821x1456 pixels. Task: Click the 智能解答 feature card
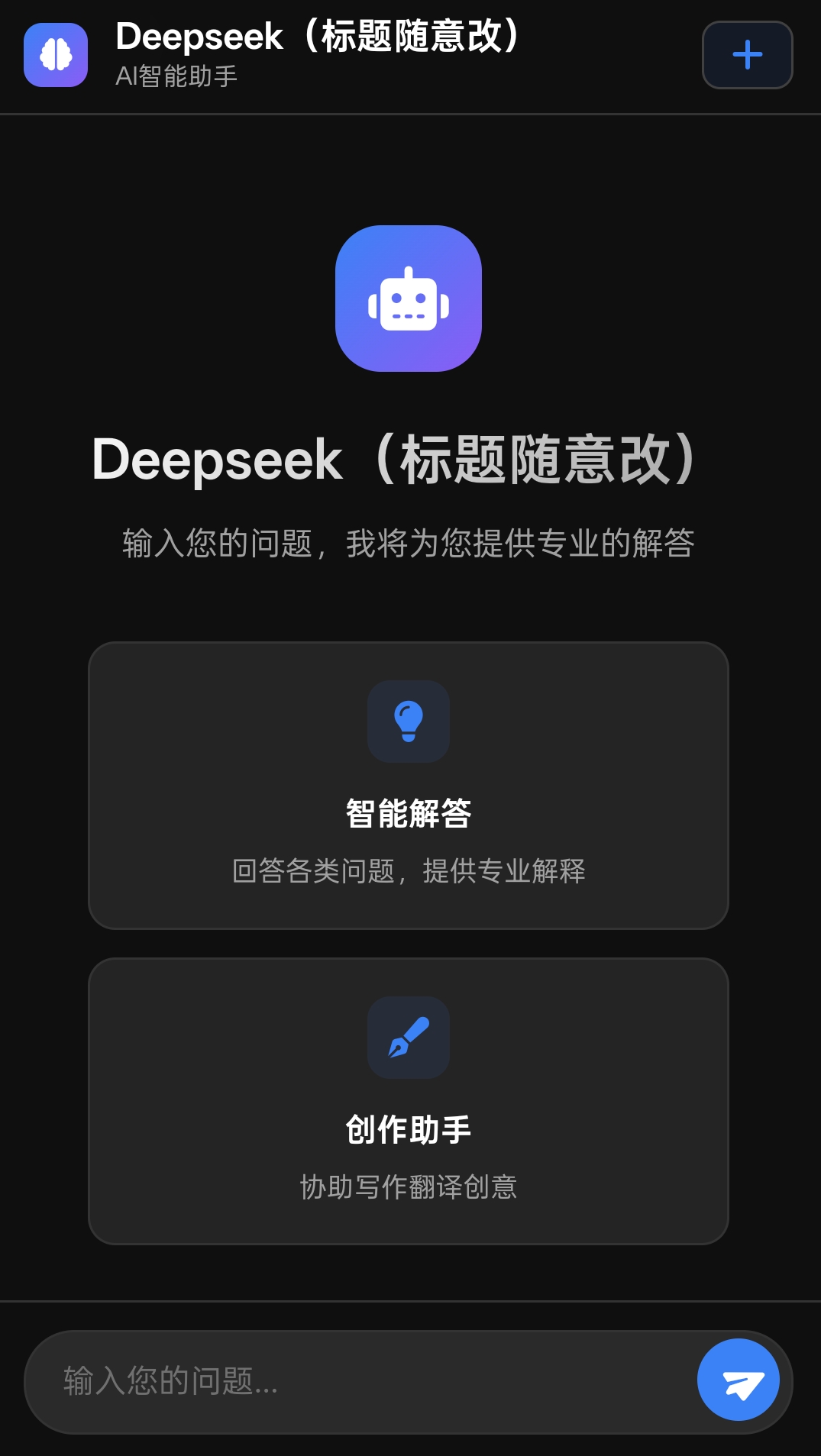pyautogui.click(x=409, y=786)
